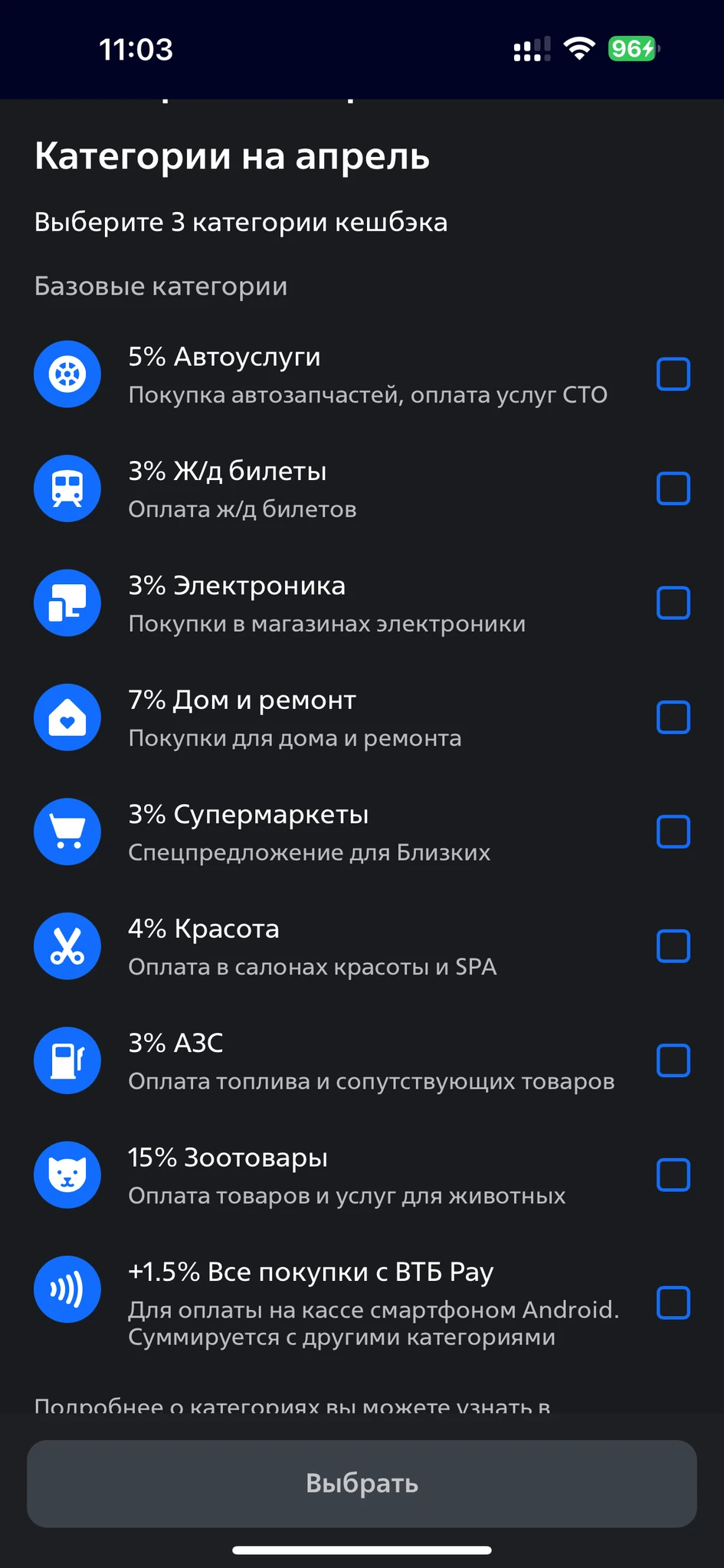This screenshot has width=724, height=1568.
Task: Check the 15% Зоотовары checkbox
Action: click(673, 1174)
